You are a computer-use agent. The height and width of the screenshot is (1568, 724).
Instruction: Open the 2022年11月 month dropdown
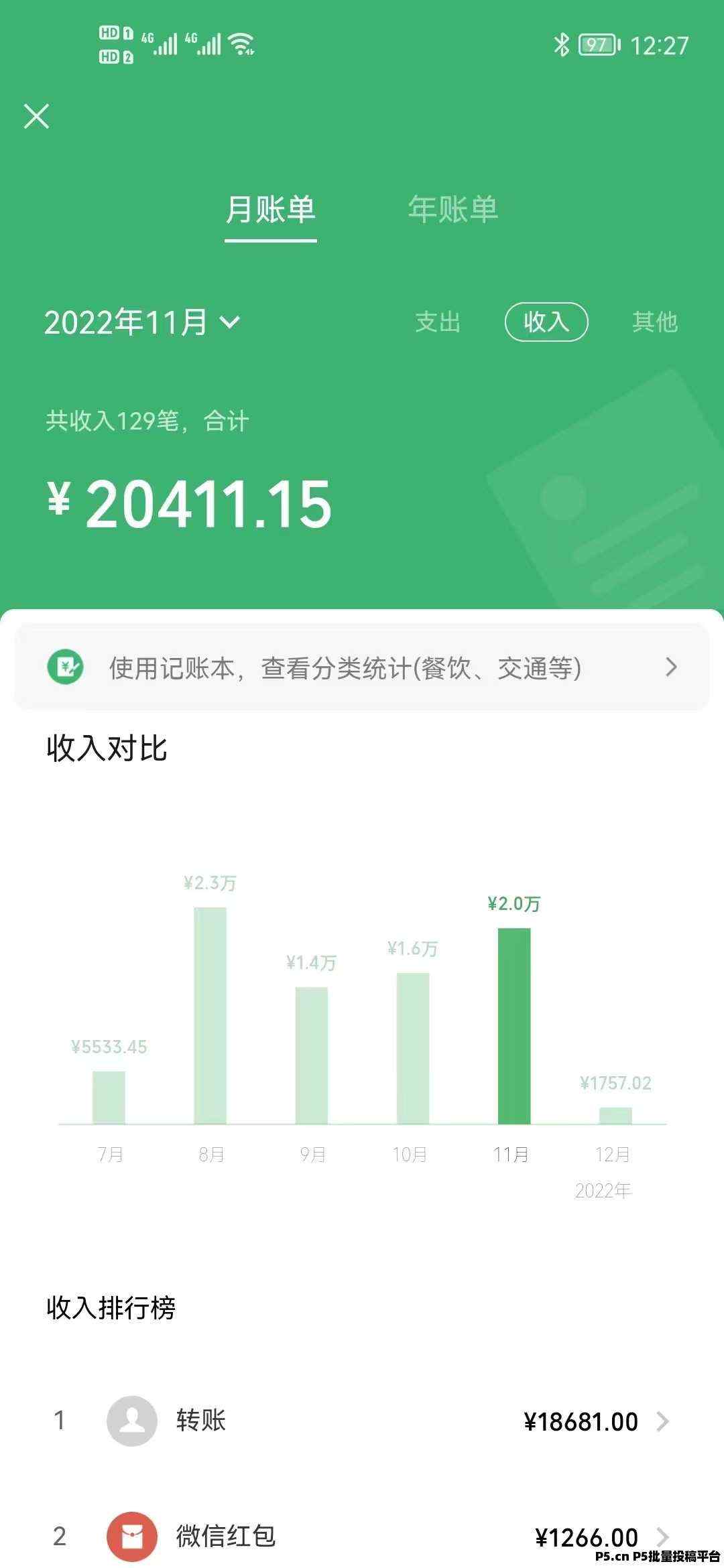142,322
